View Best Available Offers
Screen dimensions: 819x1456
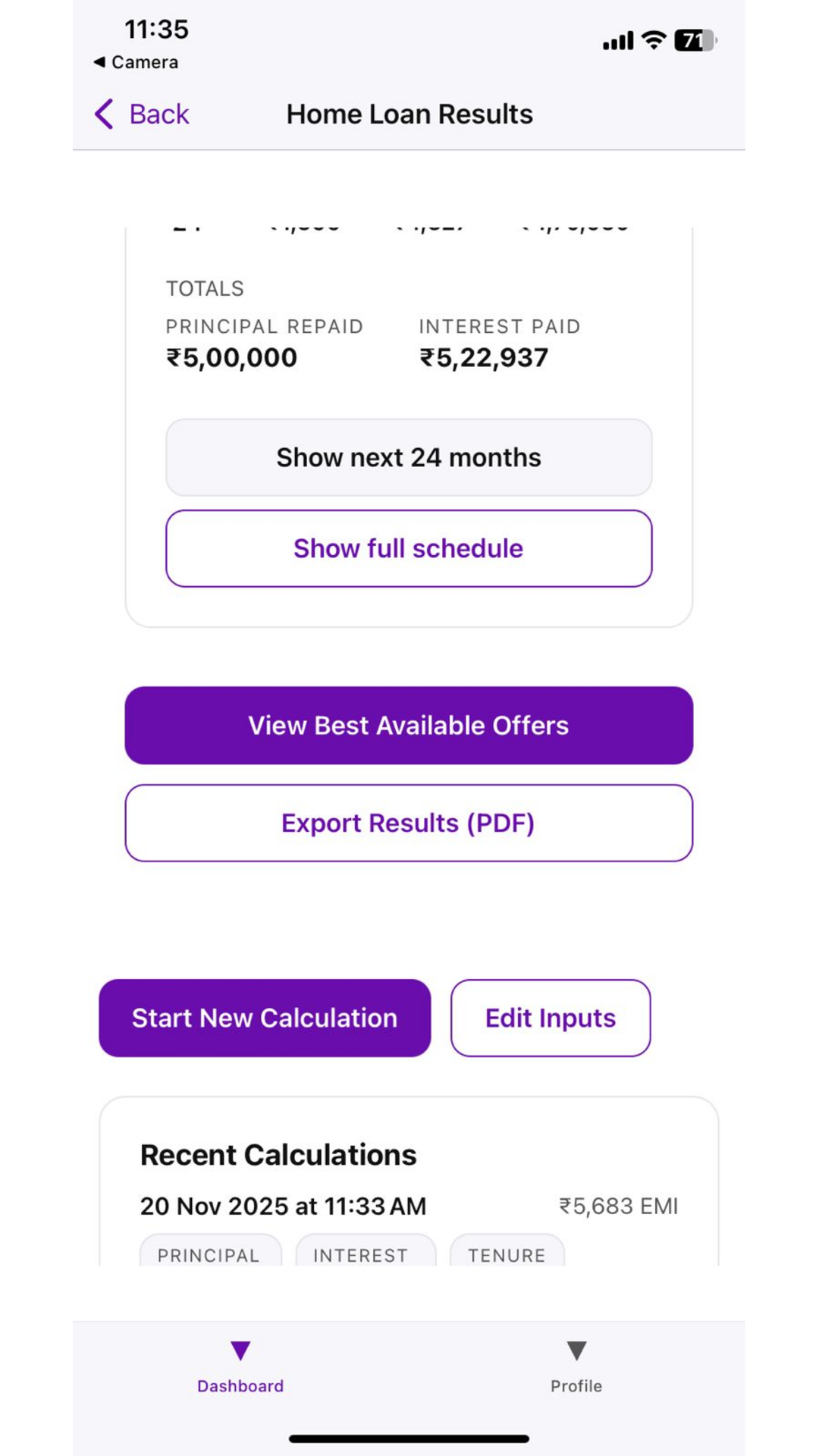point(409,725)
